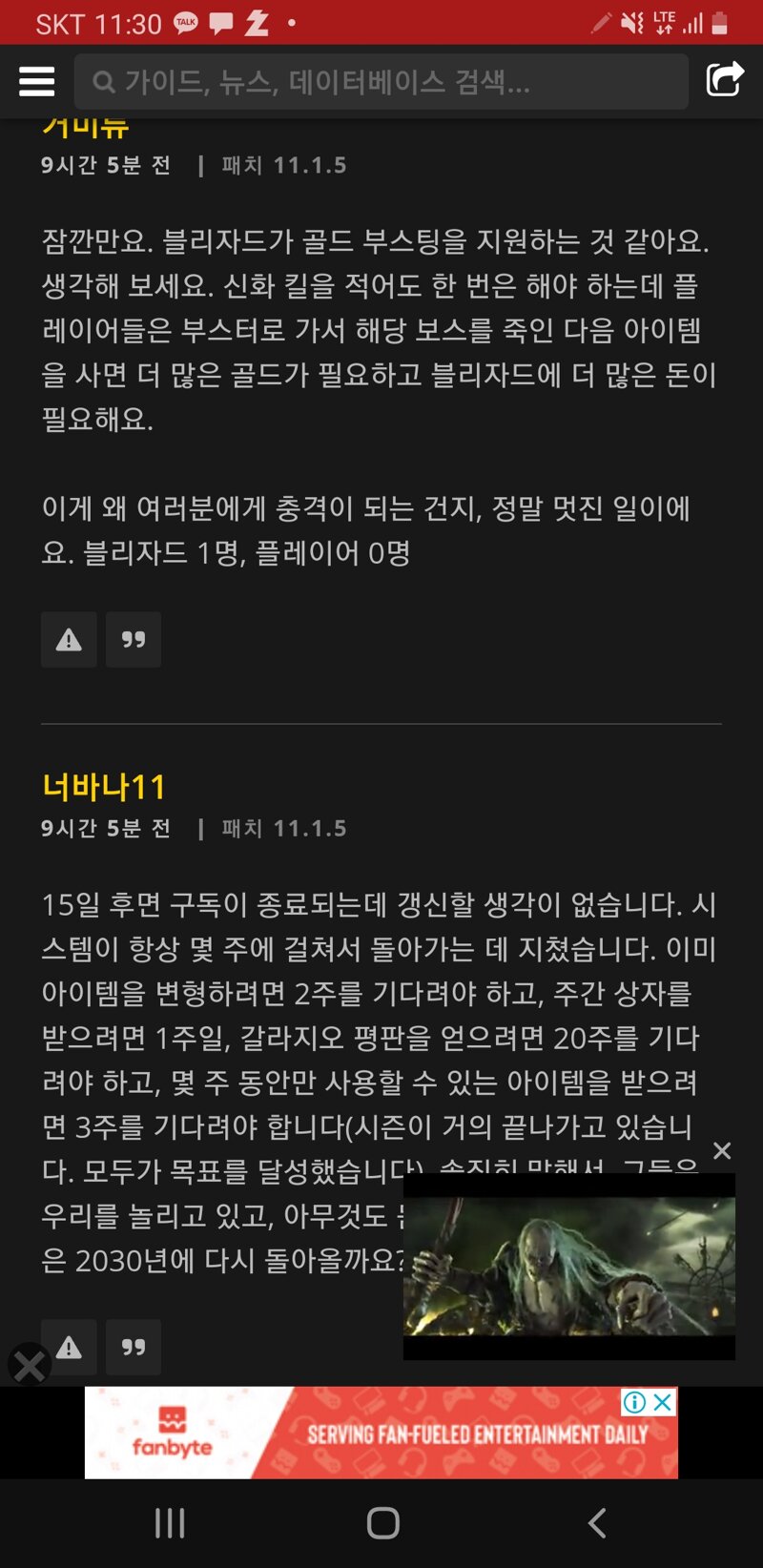Quote 너바나11's comment

point(134,1347)
